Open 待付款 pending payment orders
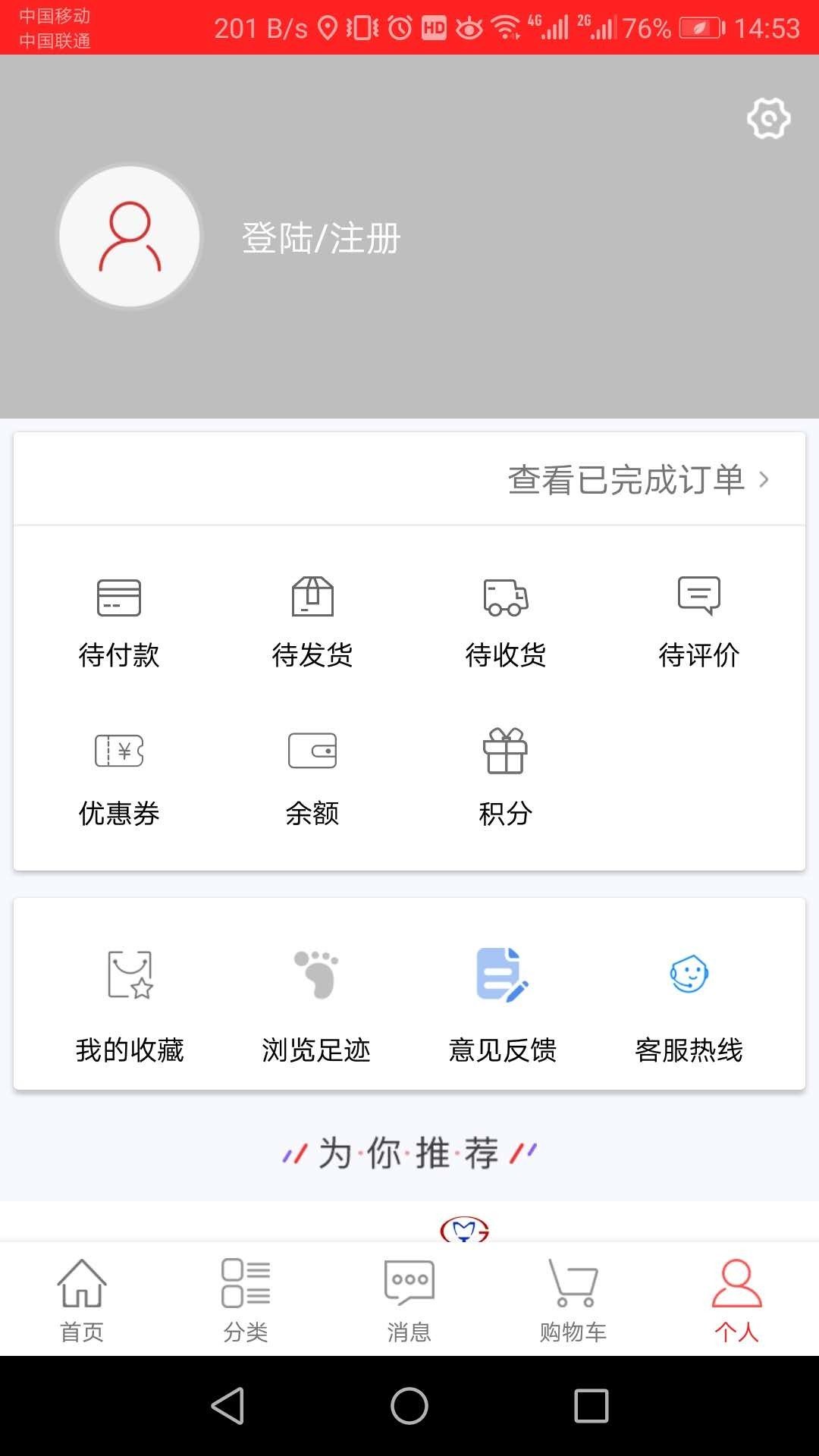This screenshot has width=819, height=1456. pyautogui.click(x=119, y=622)
